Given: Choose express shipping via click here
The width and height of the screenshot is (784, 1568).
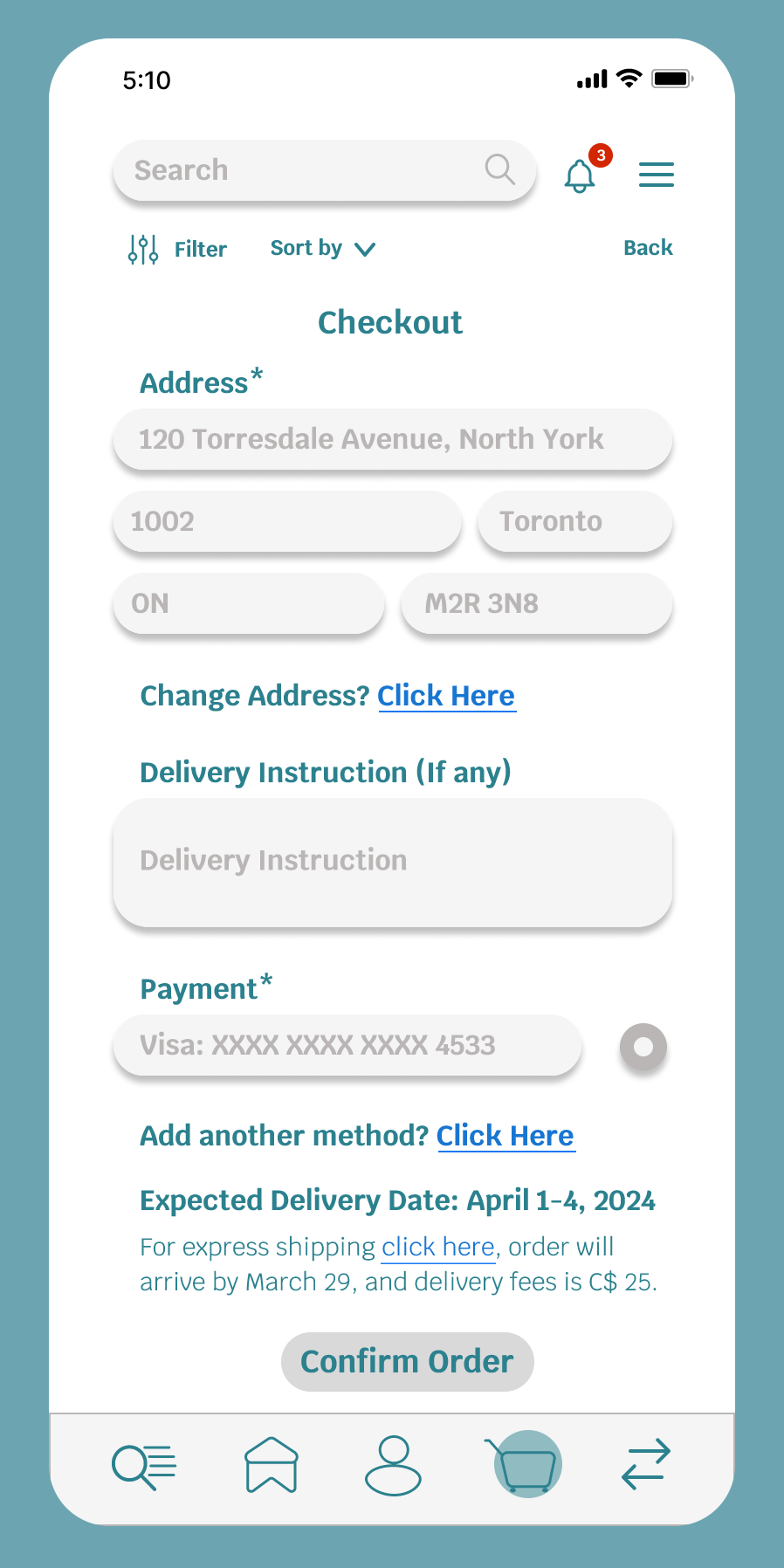Looking at the screenshot, I should pos(438,1247).
